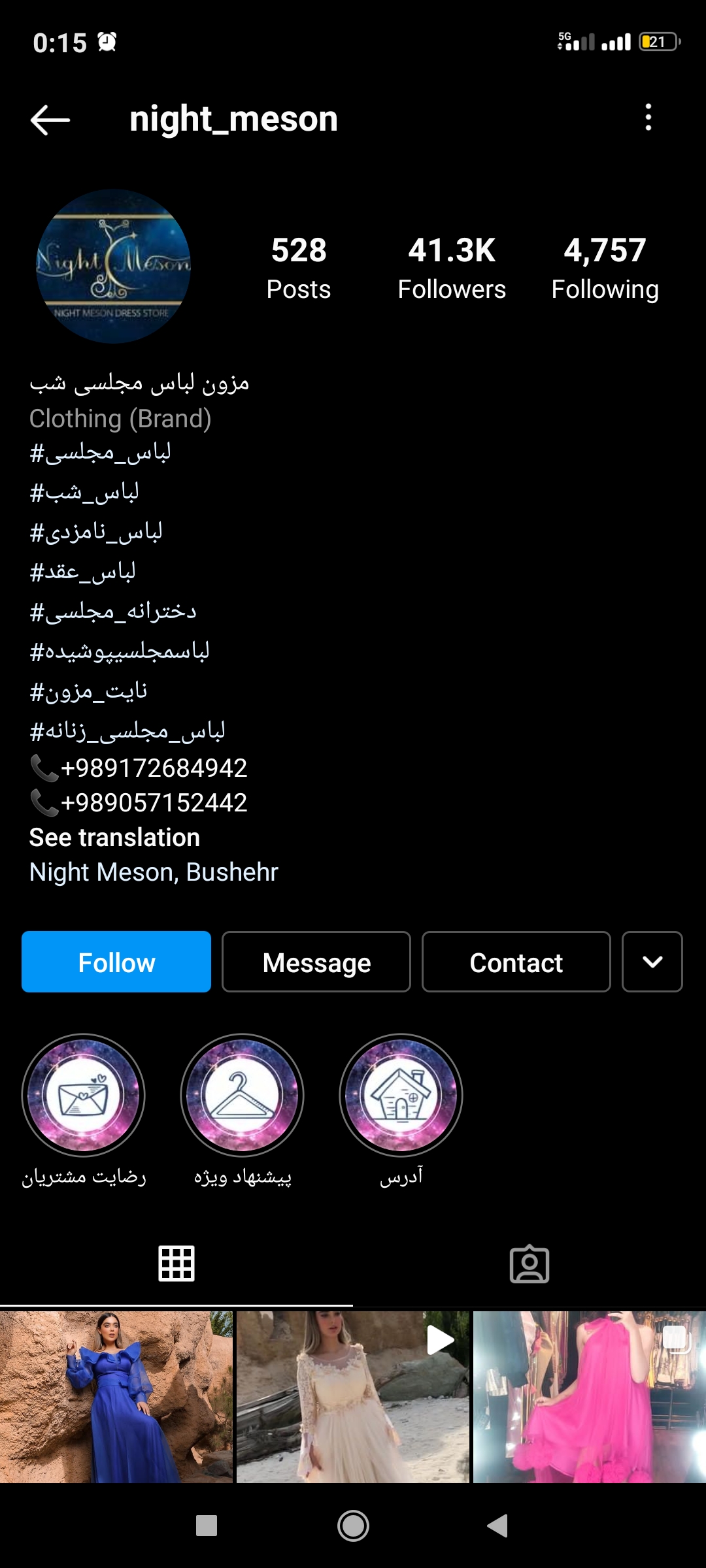This screenshot has height=1568, width=706.
Task: Follow the night_meson account
Action: click(x=116, y=962)
